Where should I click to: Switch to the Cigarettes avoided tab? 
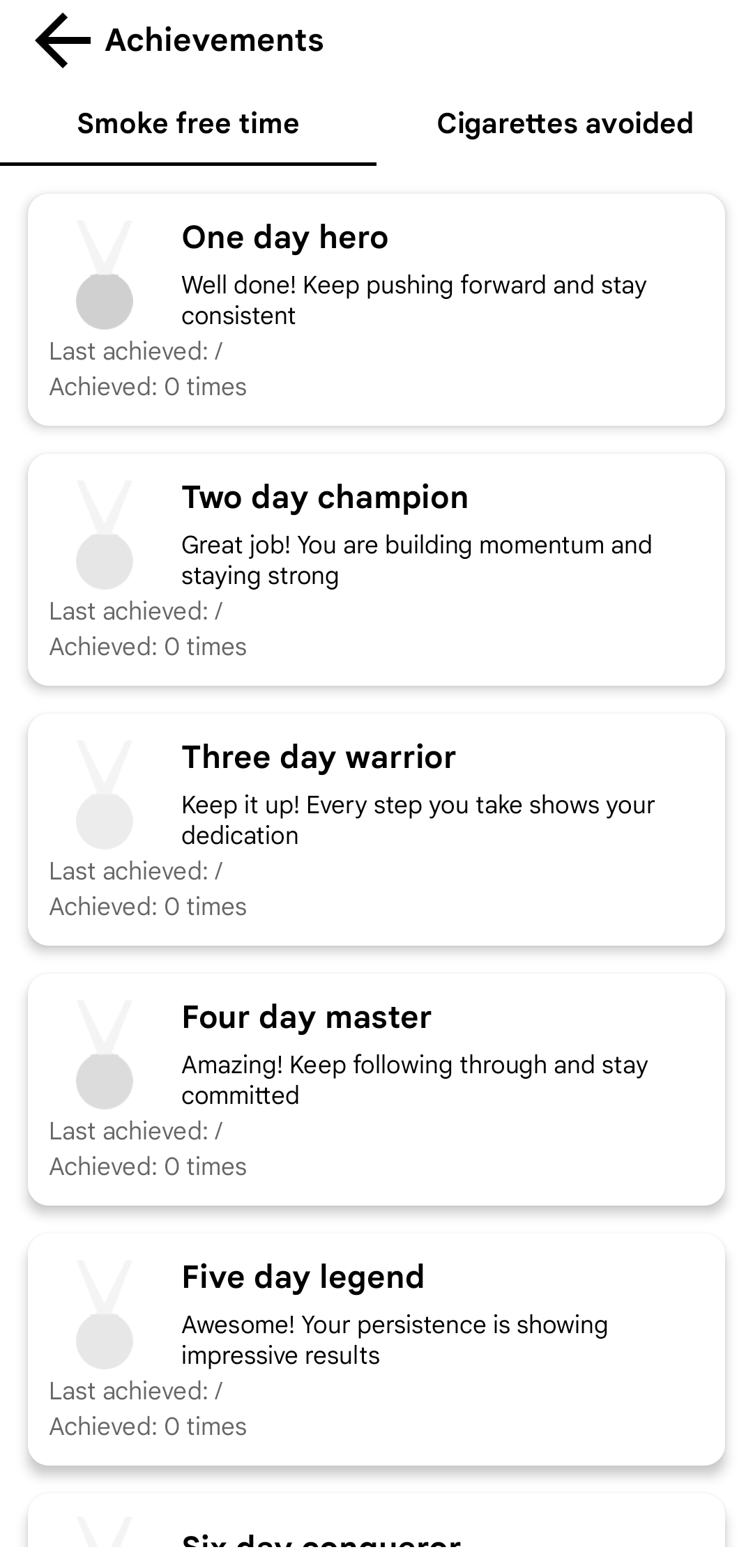click(x=565, y=124)
